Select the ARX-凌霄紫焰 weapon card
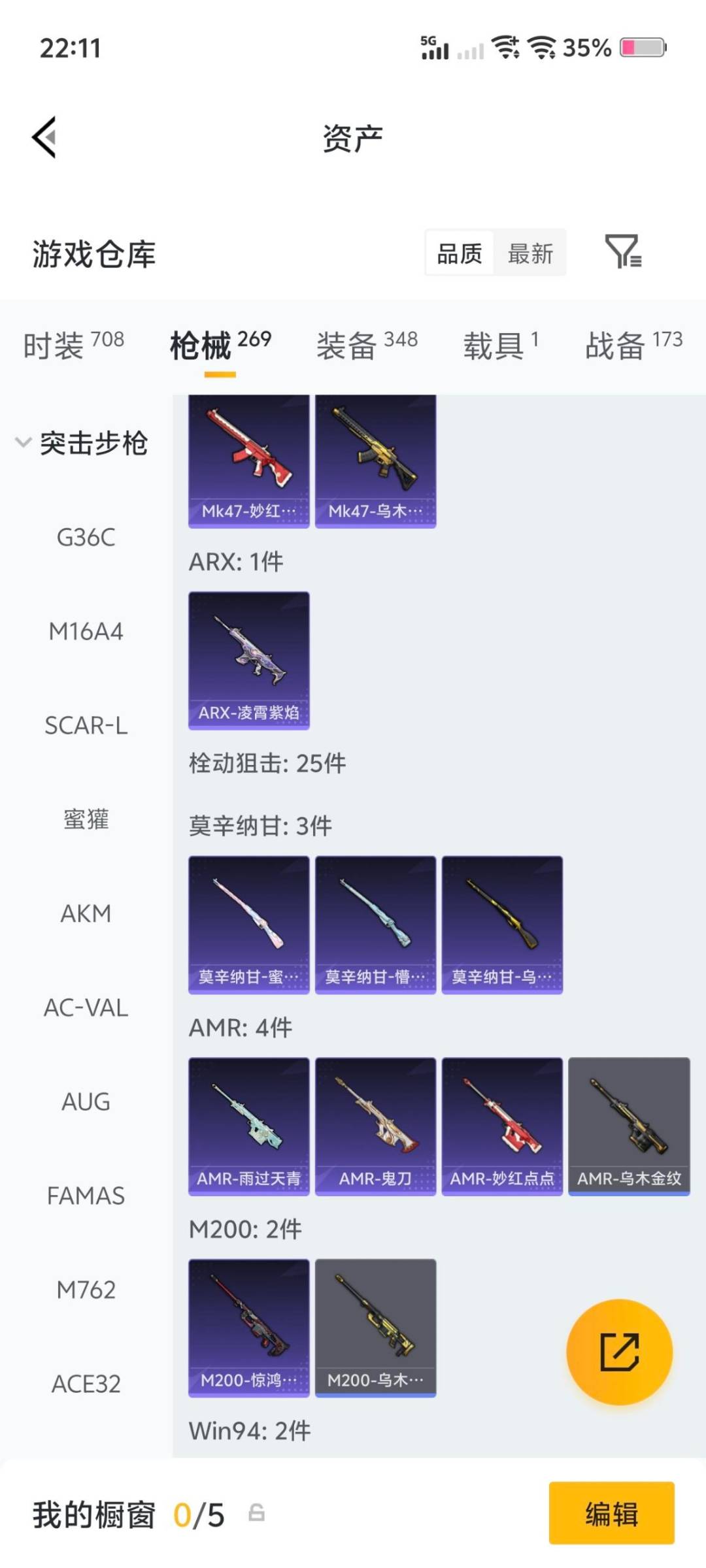This screenshot has width=706, height=1568. click(x=248, y=660)
